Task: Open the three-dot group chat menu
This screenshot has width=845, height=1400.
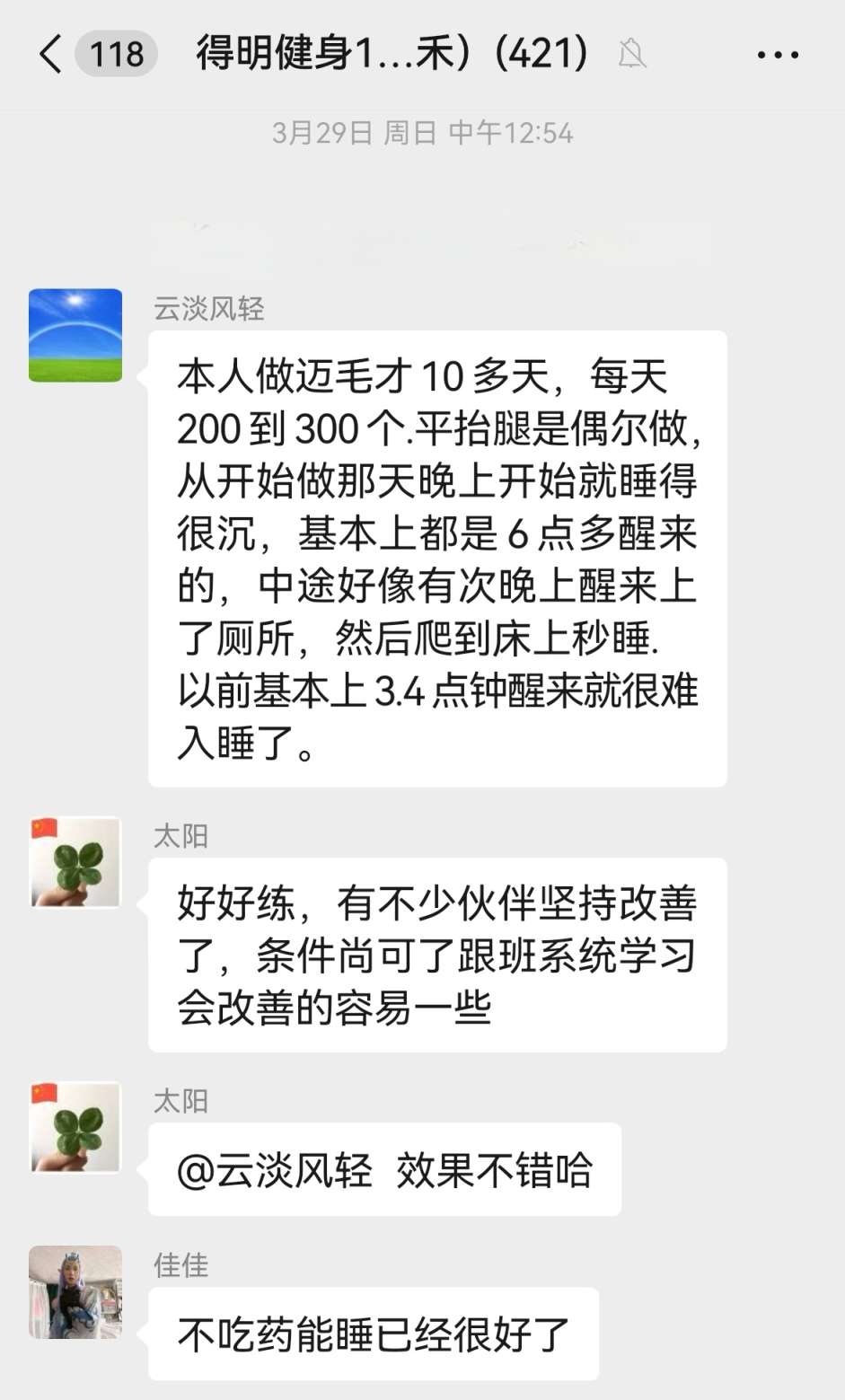Action: (x=778, y=55)
